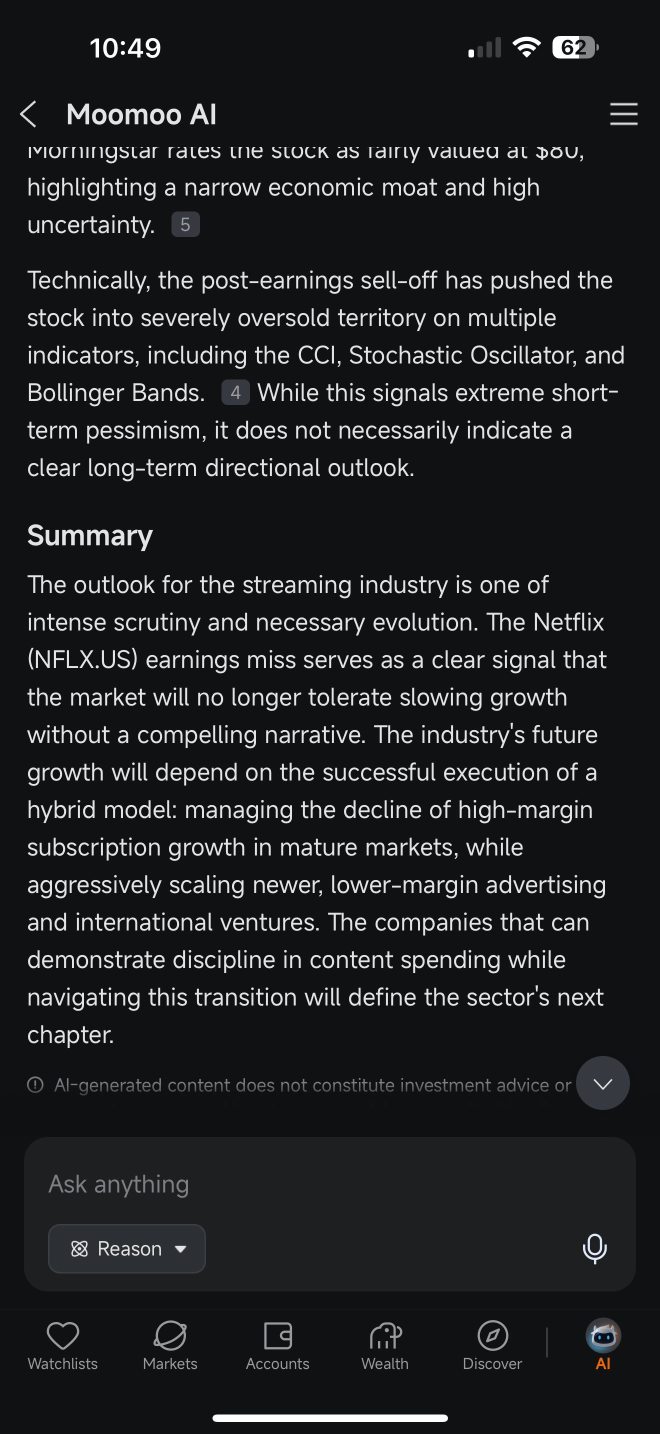Open citation reference 4
Viewport: 660px width, 1434px height.
pos(235,393)
